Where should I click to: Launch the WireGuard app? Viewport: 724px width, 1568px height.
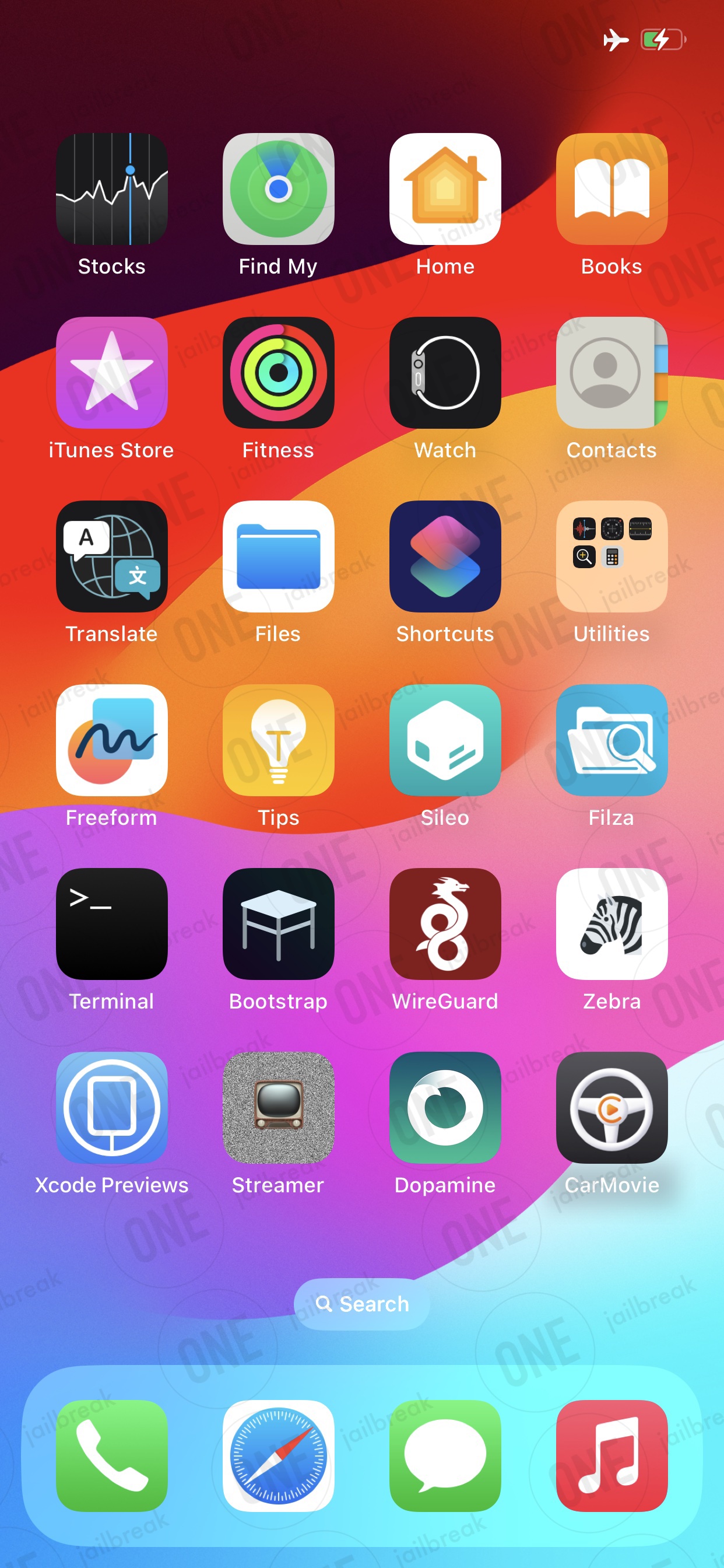tap(445, 924)
